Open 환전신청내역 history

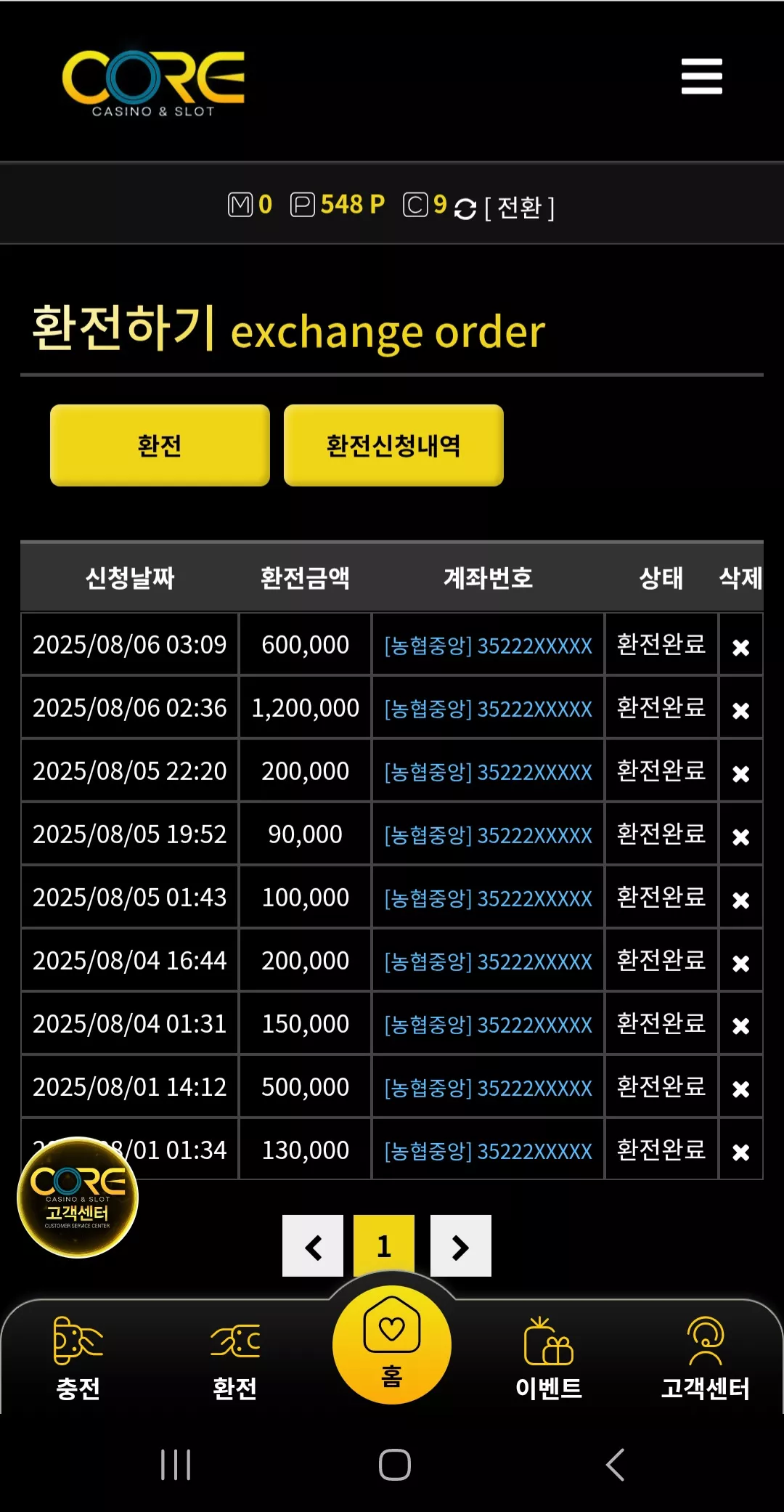pyautogui.click(x=393, y=445)
